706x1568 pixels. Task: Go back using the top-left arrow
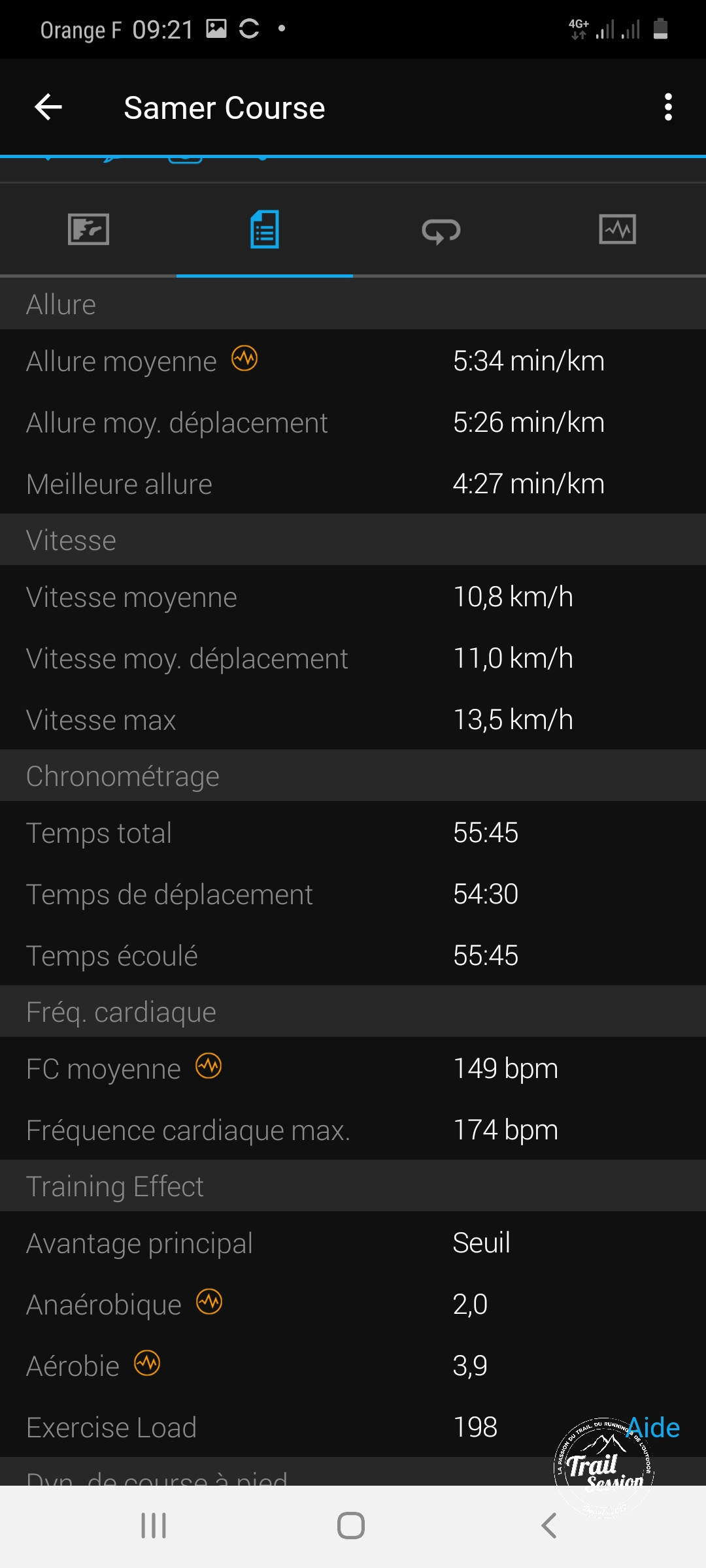(x=48, y=107)
